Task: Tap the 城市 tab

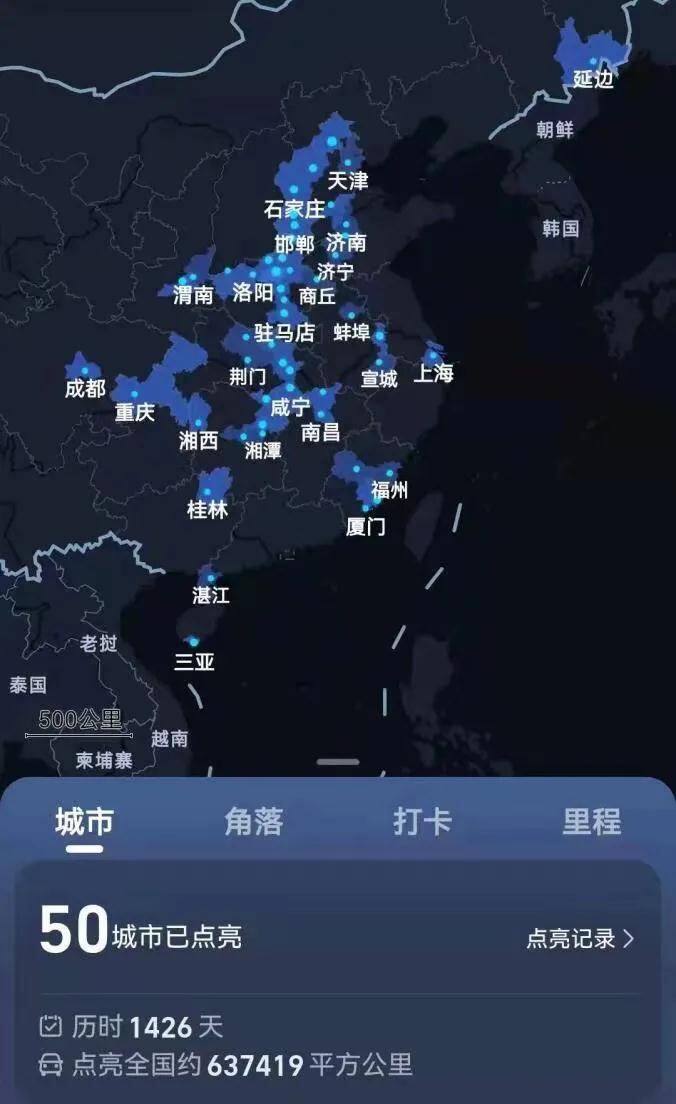Action: (x=85, y=822)
